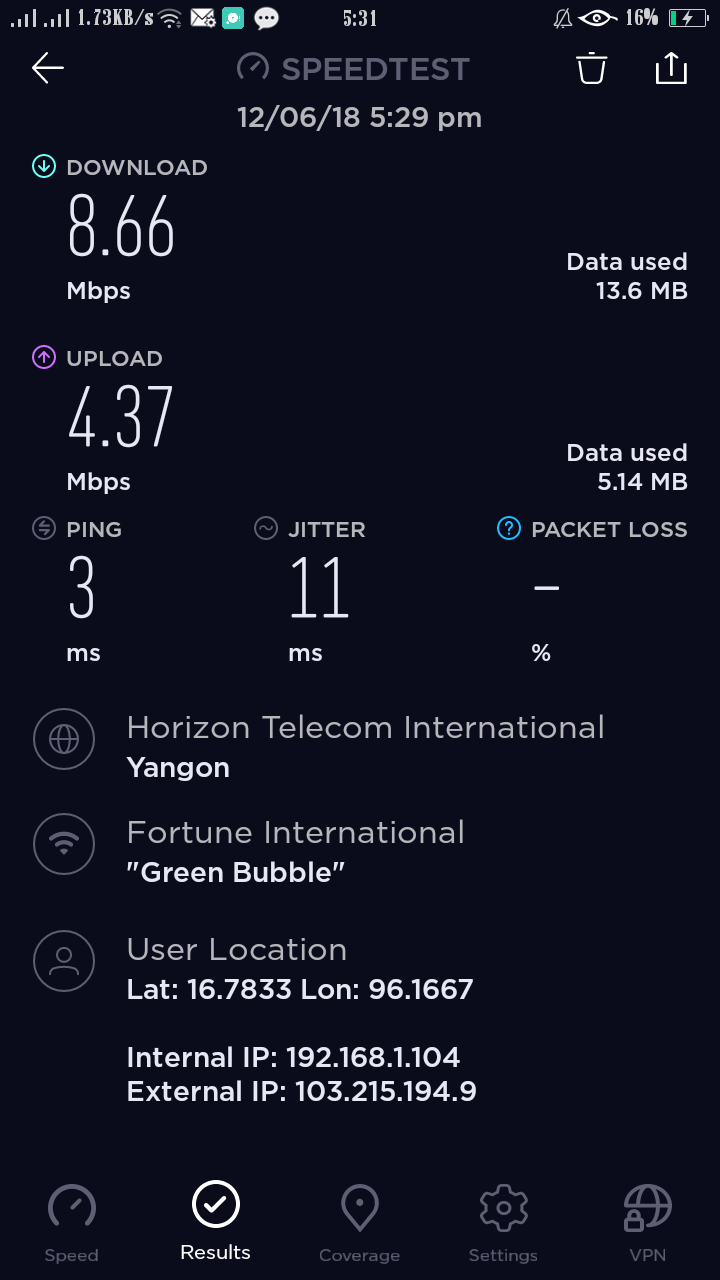Share this speed test result
Viewport: 720px width, 1280px height.
coord(671,68)
